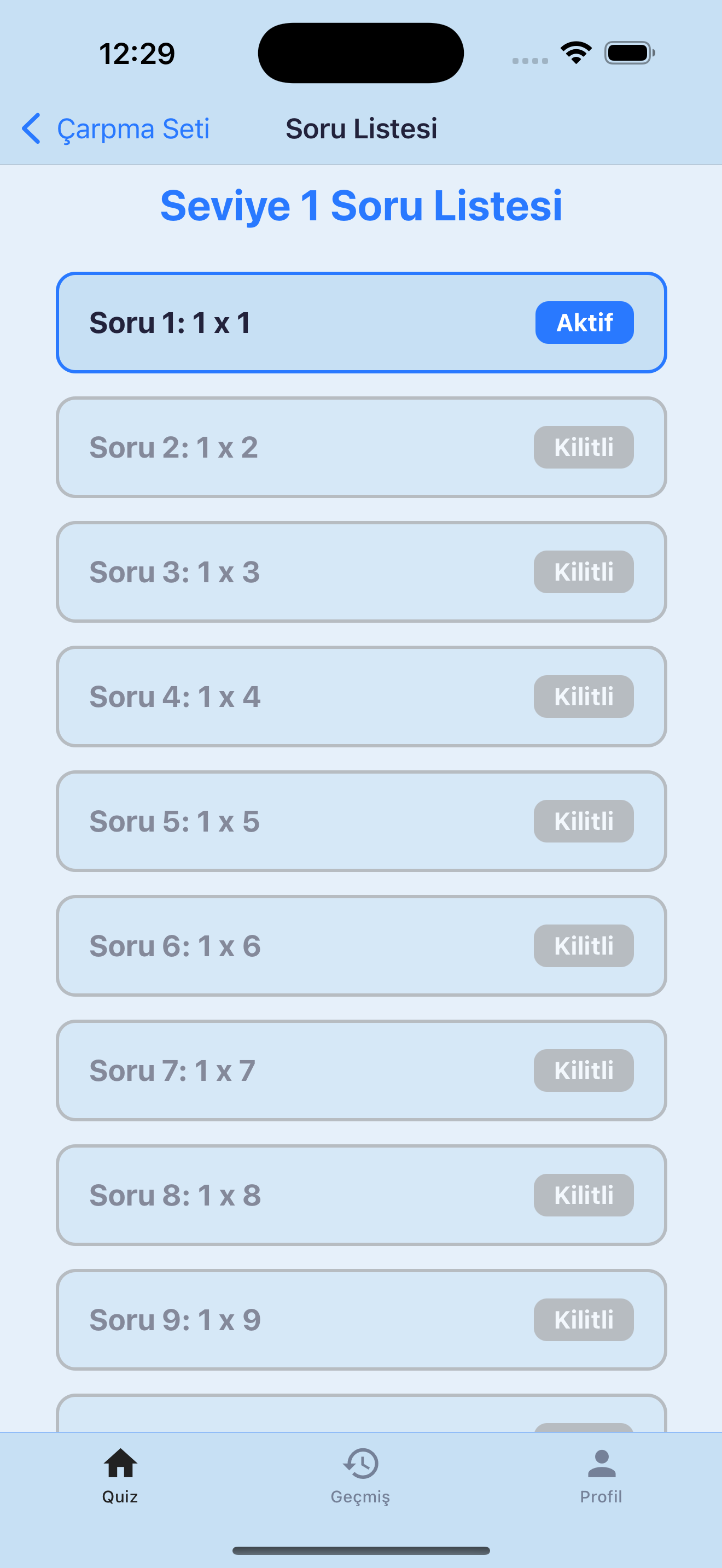Tap the Geçmiş history clock icon
Image resolution: width=722 pixels, height=1568 pixels.
pos(360,1464)
